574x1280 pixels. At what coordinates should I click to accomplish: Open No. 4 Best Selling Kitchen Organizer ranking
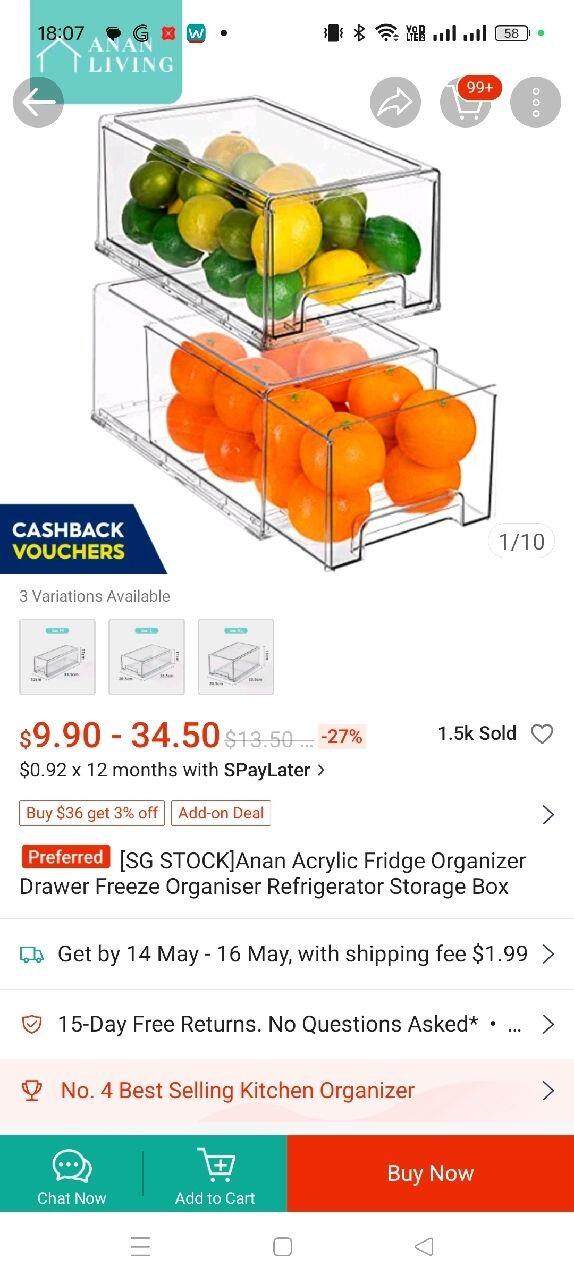click(x=287, y=1091)
